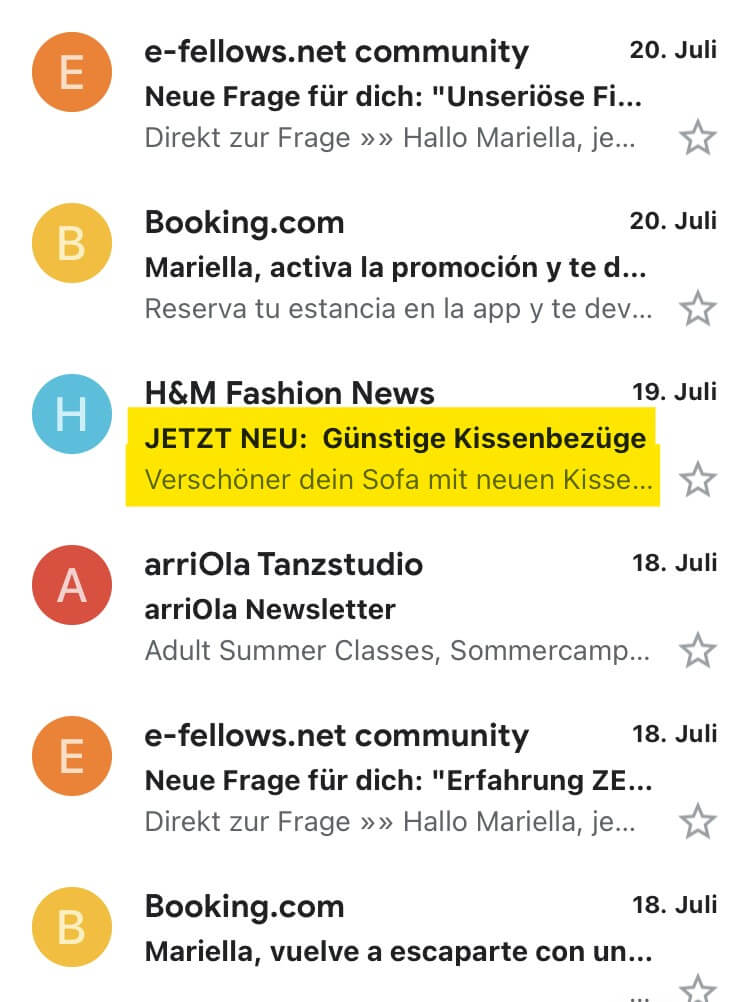
Task: Open the arriOla Newsletter email
Action: tap(397, 609)
